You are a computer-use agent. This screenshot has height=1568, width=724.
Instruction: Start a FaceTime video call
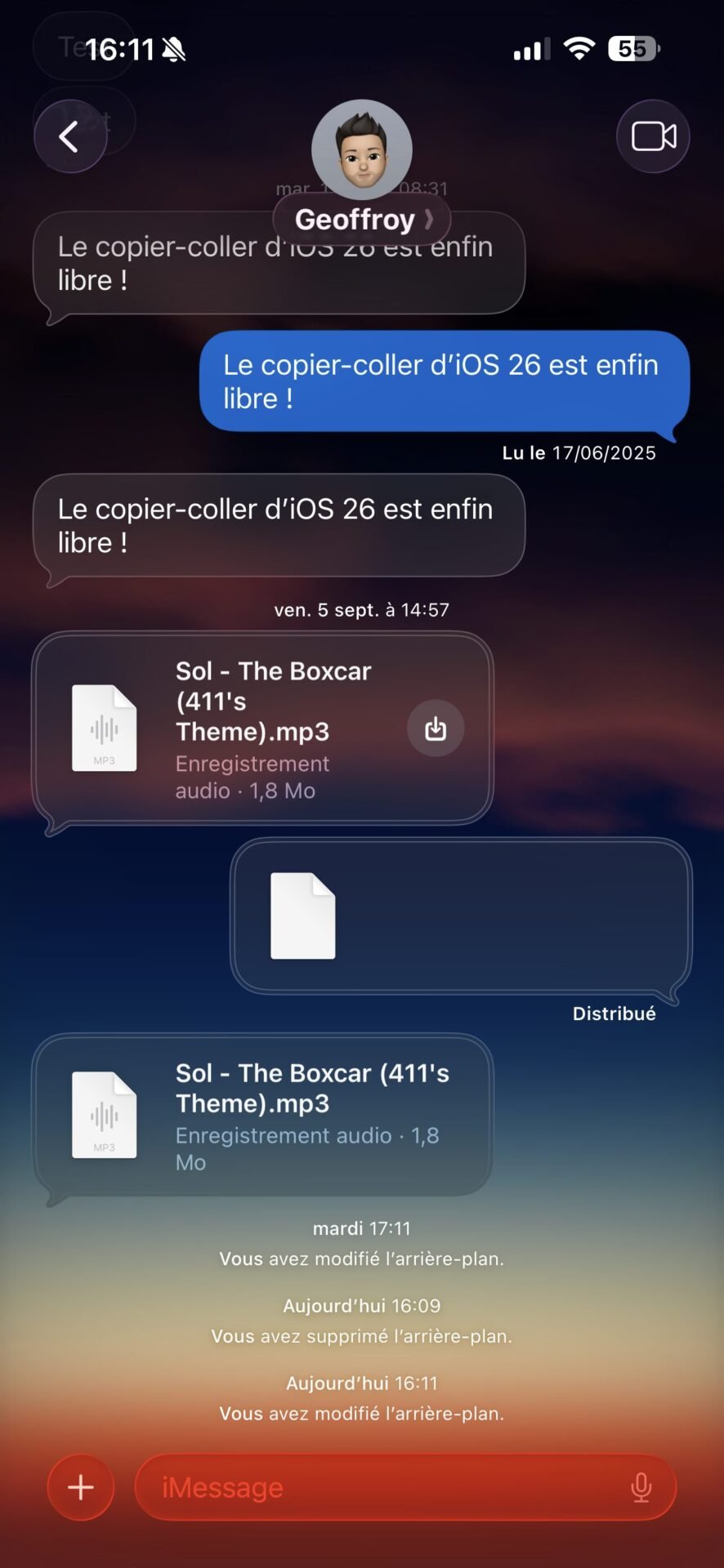(x=653, y=136)
